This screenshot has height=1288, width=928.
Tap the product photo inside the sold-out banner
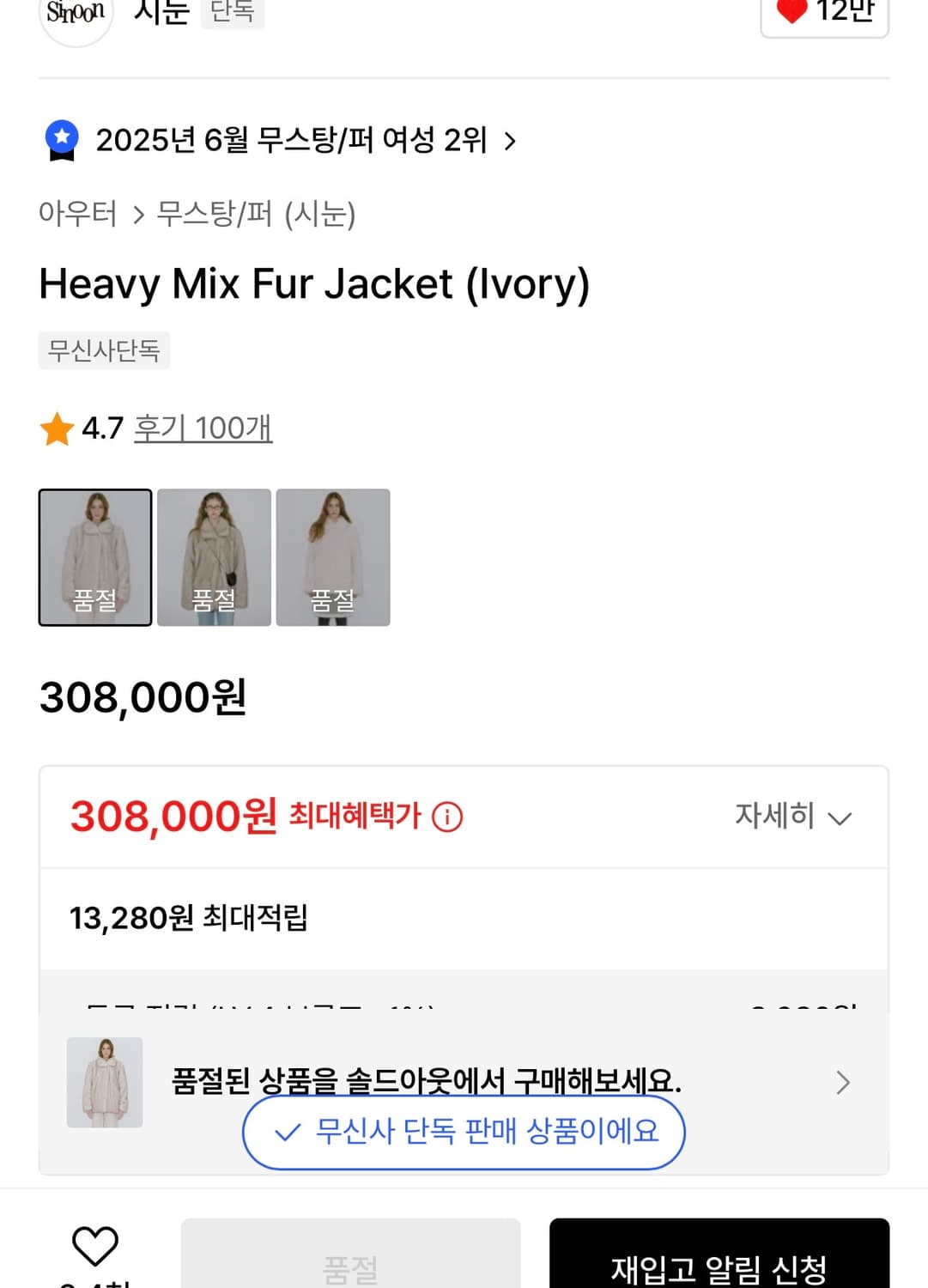(105, 1083)
